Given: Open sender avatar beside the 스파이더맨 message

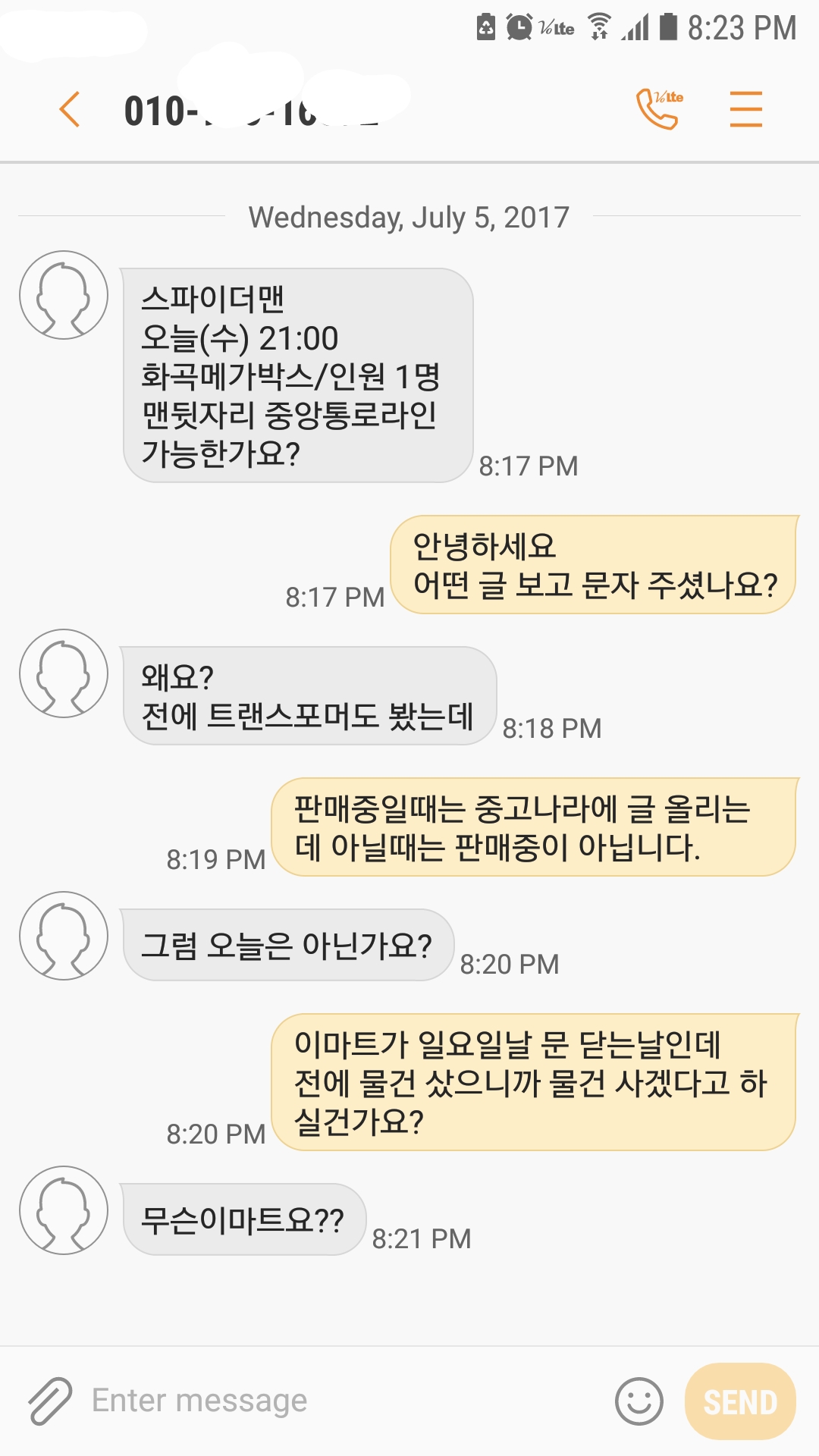Looking at the screenshot, I should [64, 295].
